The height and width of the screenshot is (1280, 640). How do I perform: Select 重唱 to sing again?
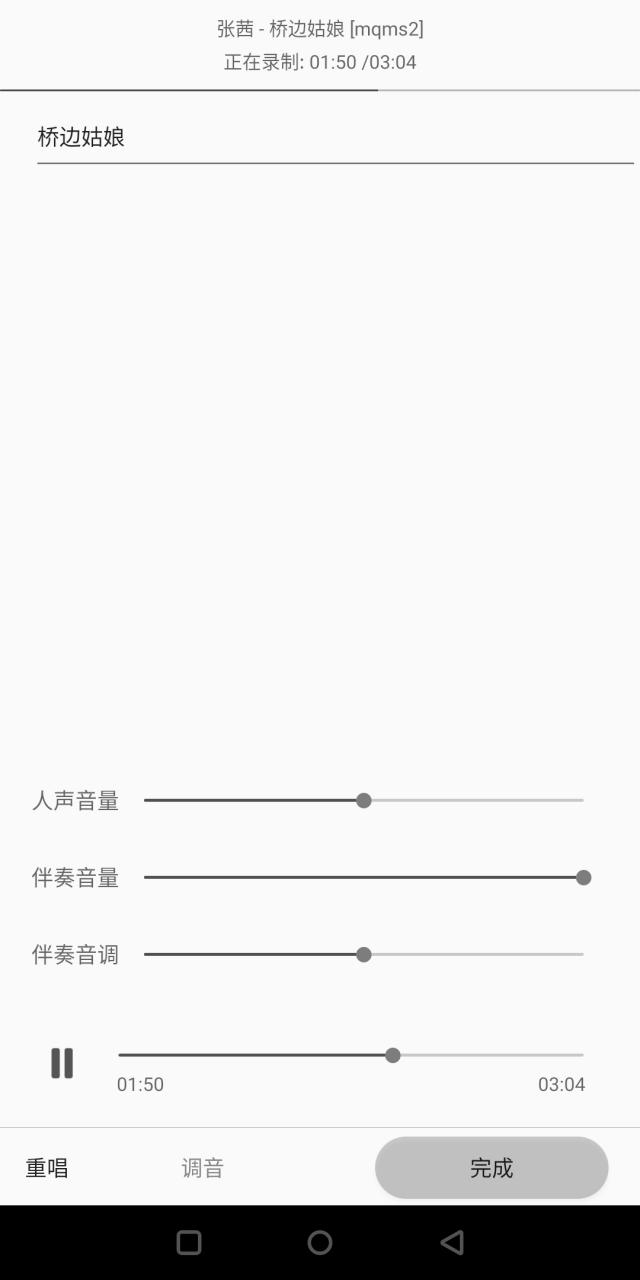tap(47, 1168)
